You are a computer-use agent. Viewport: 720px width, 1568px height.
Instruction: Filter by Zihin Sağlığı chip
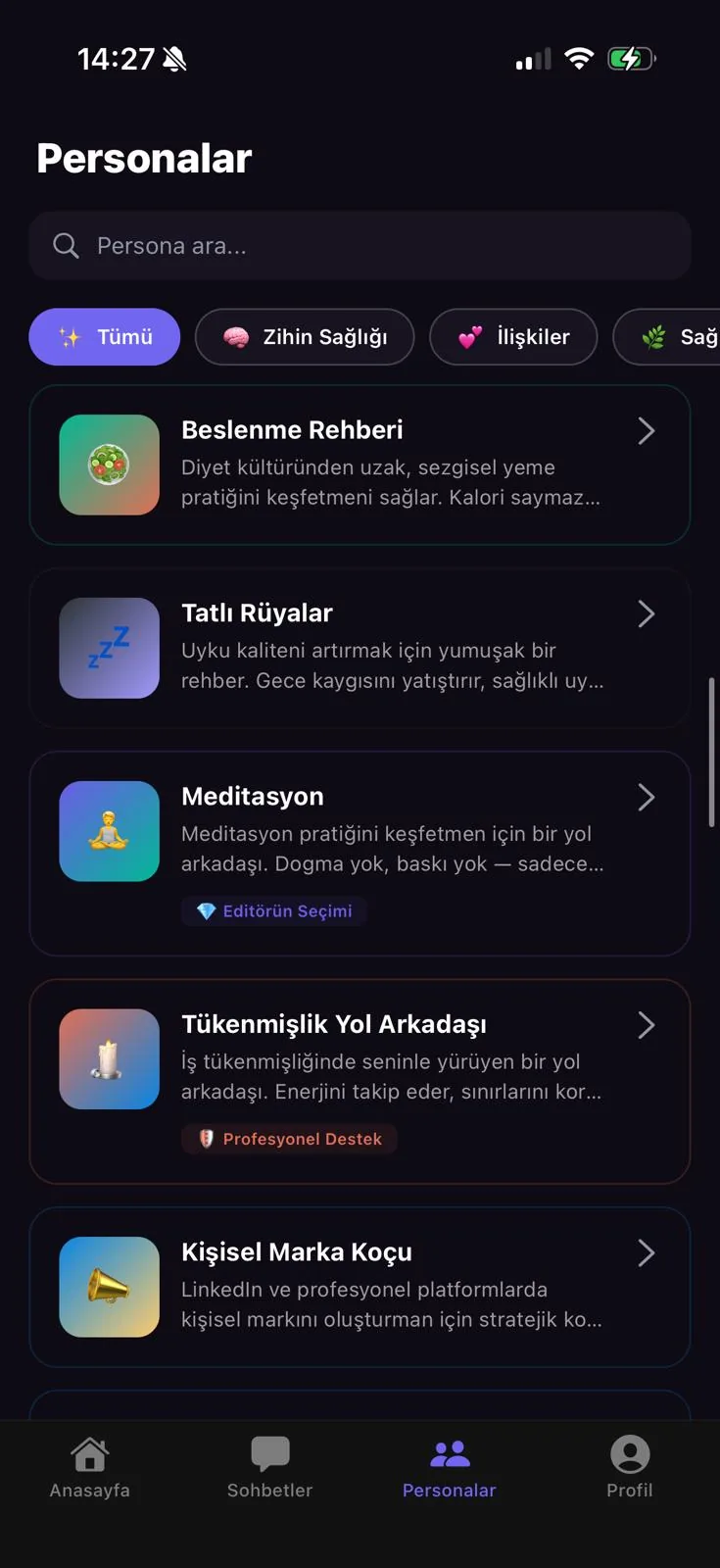coord(305,337)
